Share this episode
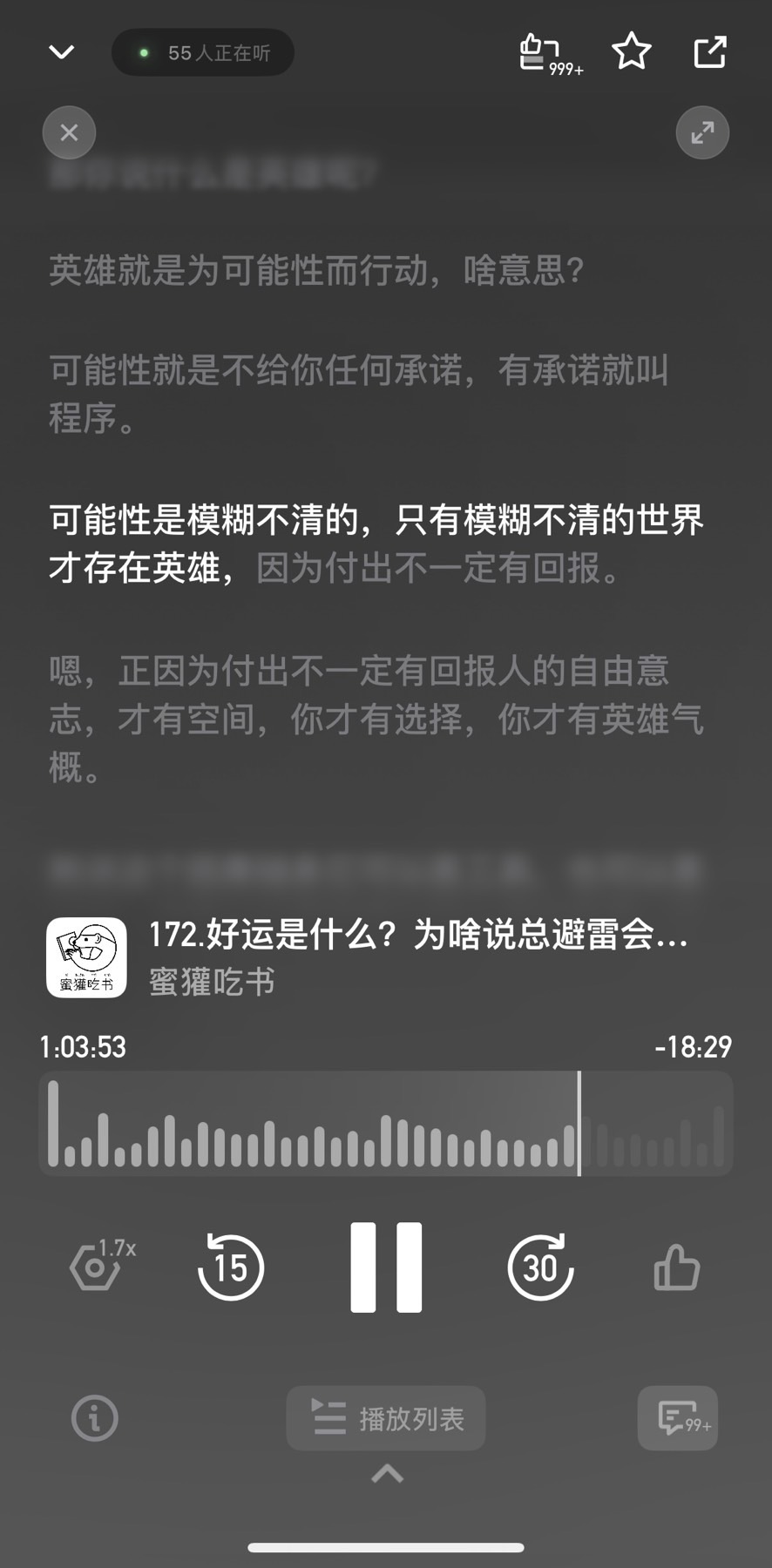 [710, 52]
